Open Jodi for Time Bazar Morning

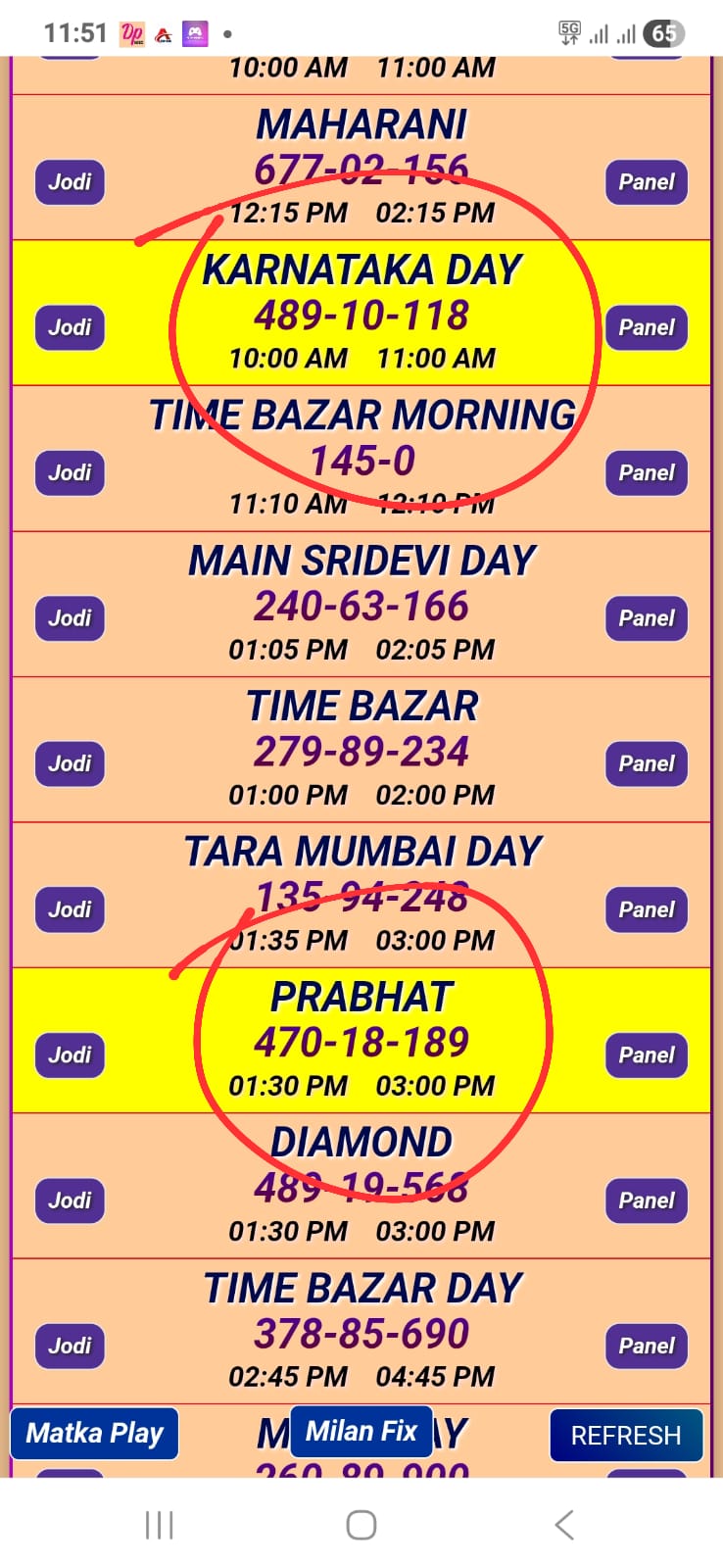pos(70,473)
